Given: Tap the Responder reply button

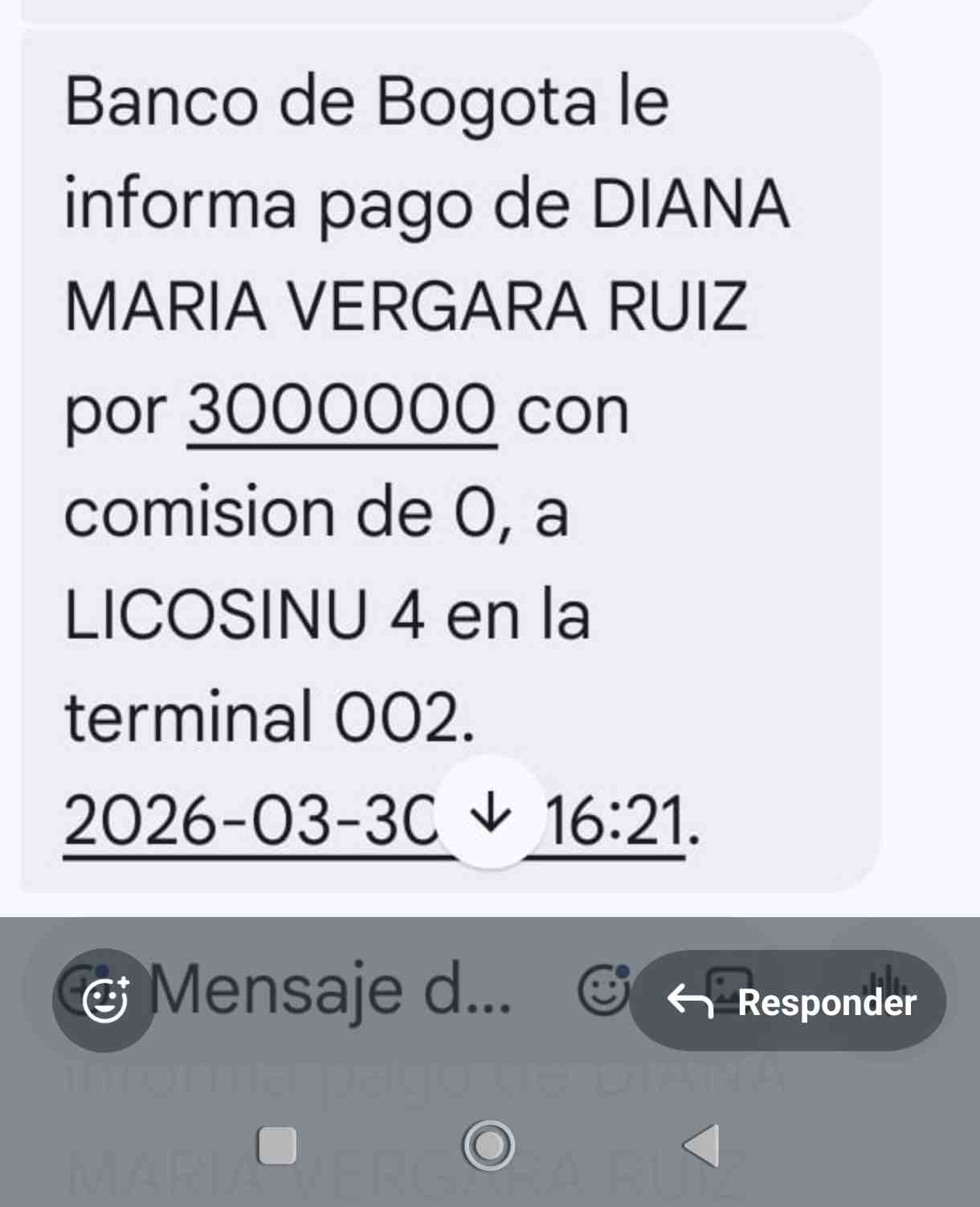Looking at the screenshot, I should (787, 1001).
